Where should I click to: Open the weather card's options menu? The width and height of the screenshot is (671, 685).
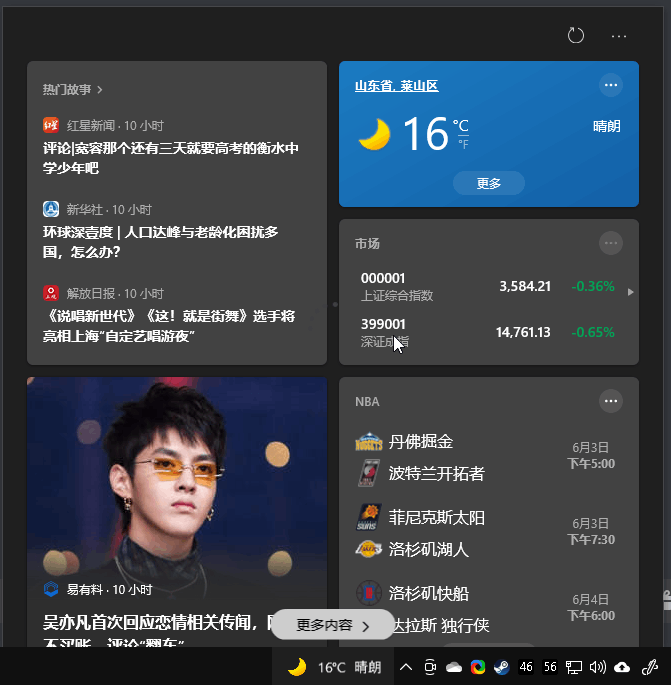(611, 86)
